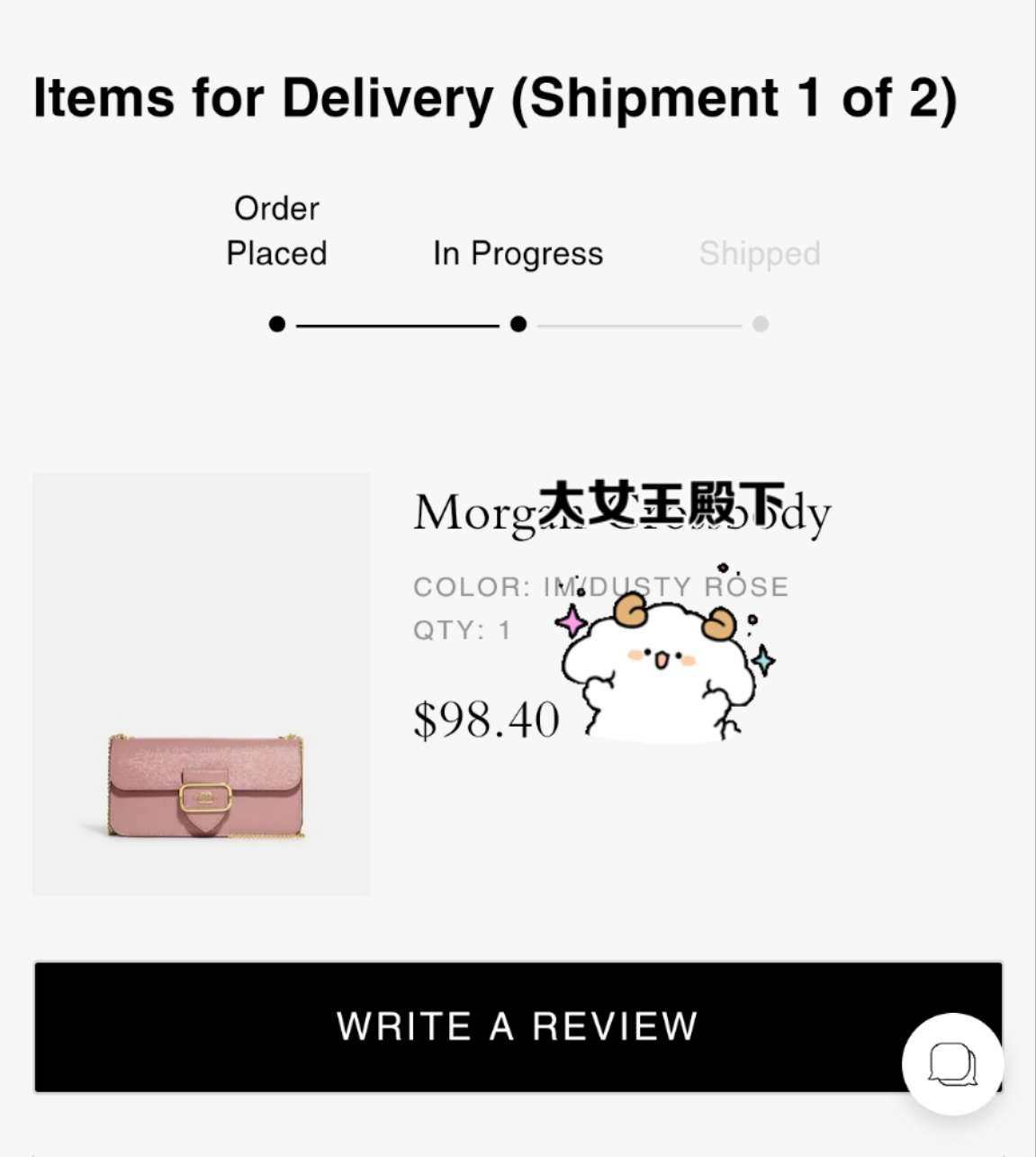This screenshot has height=1157, width=1036.
Task: Click the WRITE A REVIEW button
Action: point(518,1026)
